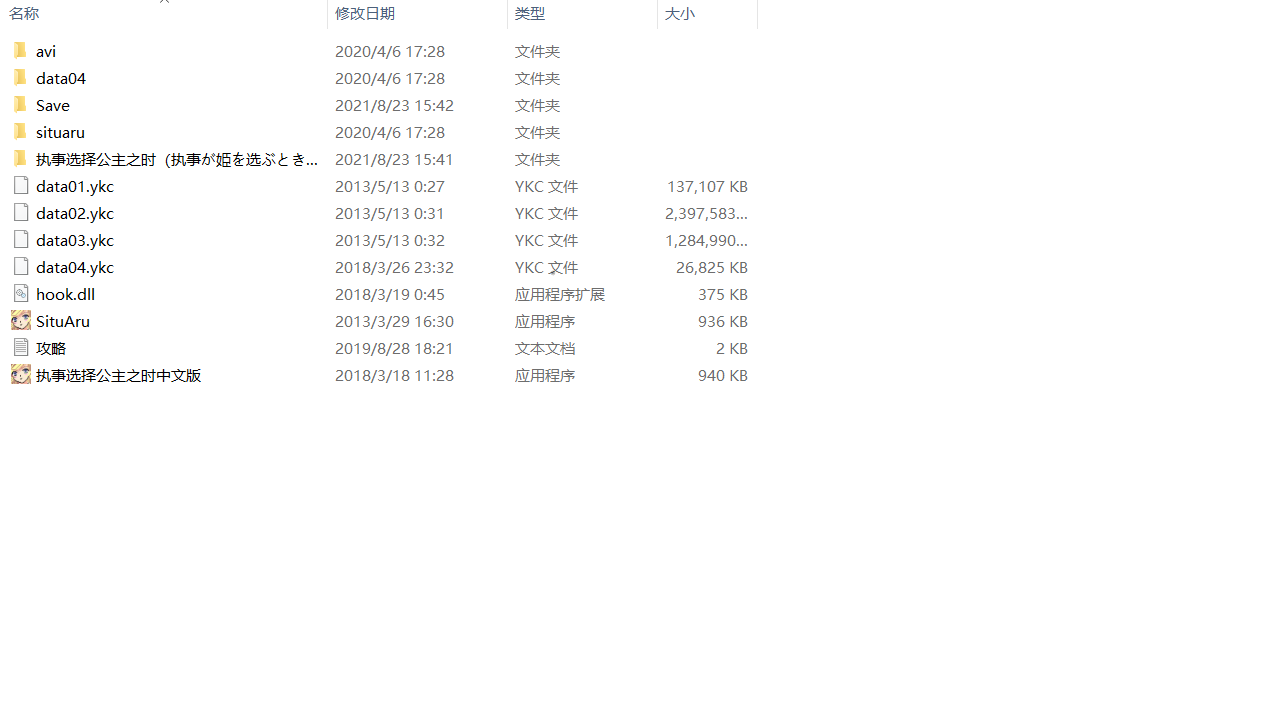
Task: Select the data04.ykc file
Action: coord(75,267)
